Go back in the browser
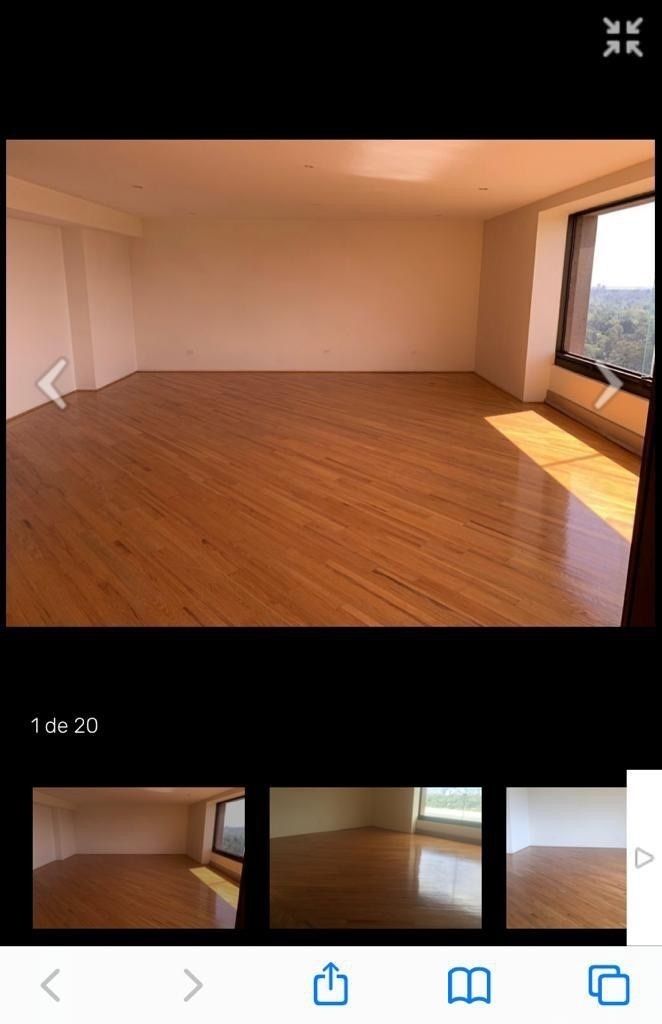Viewport: 662px width, 1024px height. pyautogui.click(x=50, y=985)
